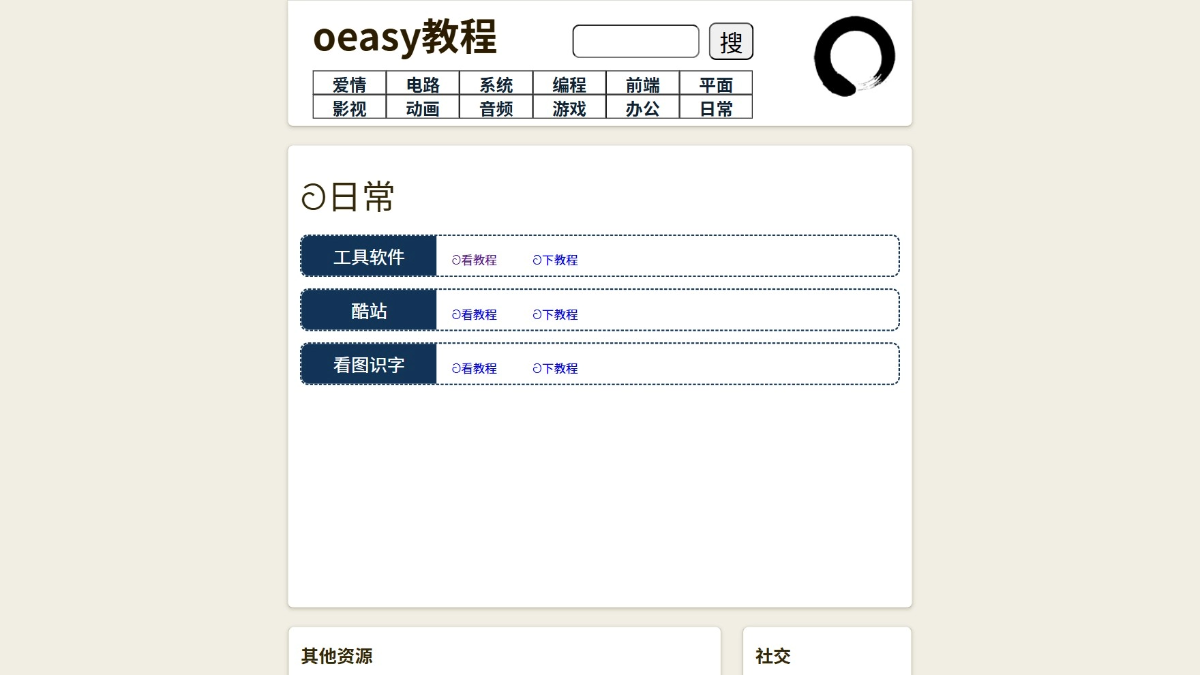Tap the 搜 search button
The width and height of the screenshot is (1200, 675).
tap(731, 42)
